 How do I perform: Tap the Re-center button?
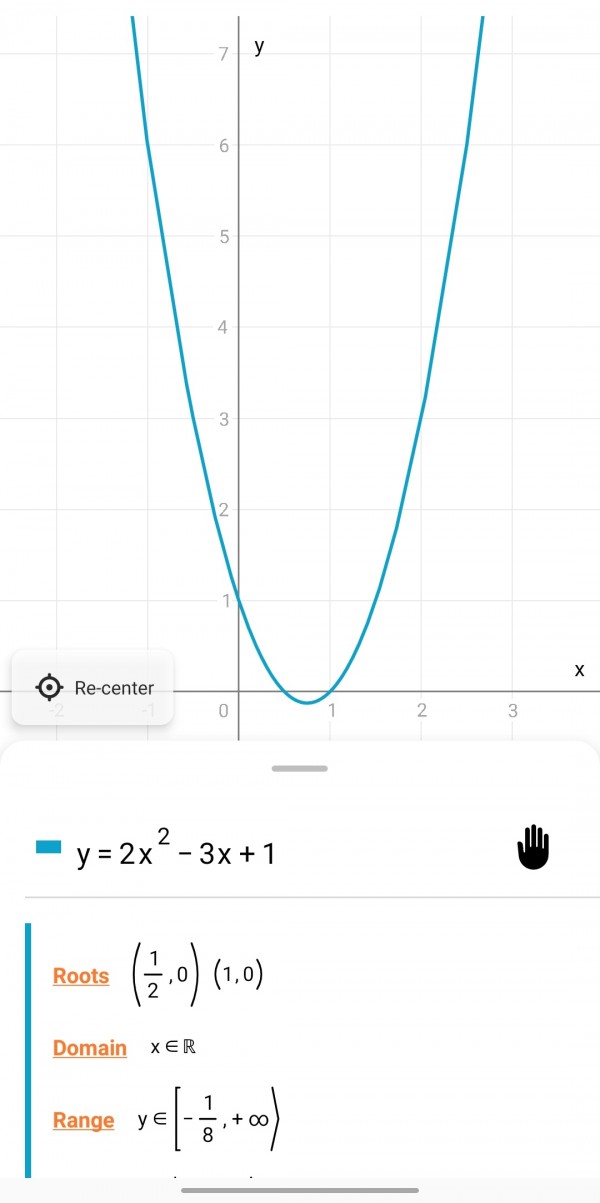click(93, 688)
